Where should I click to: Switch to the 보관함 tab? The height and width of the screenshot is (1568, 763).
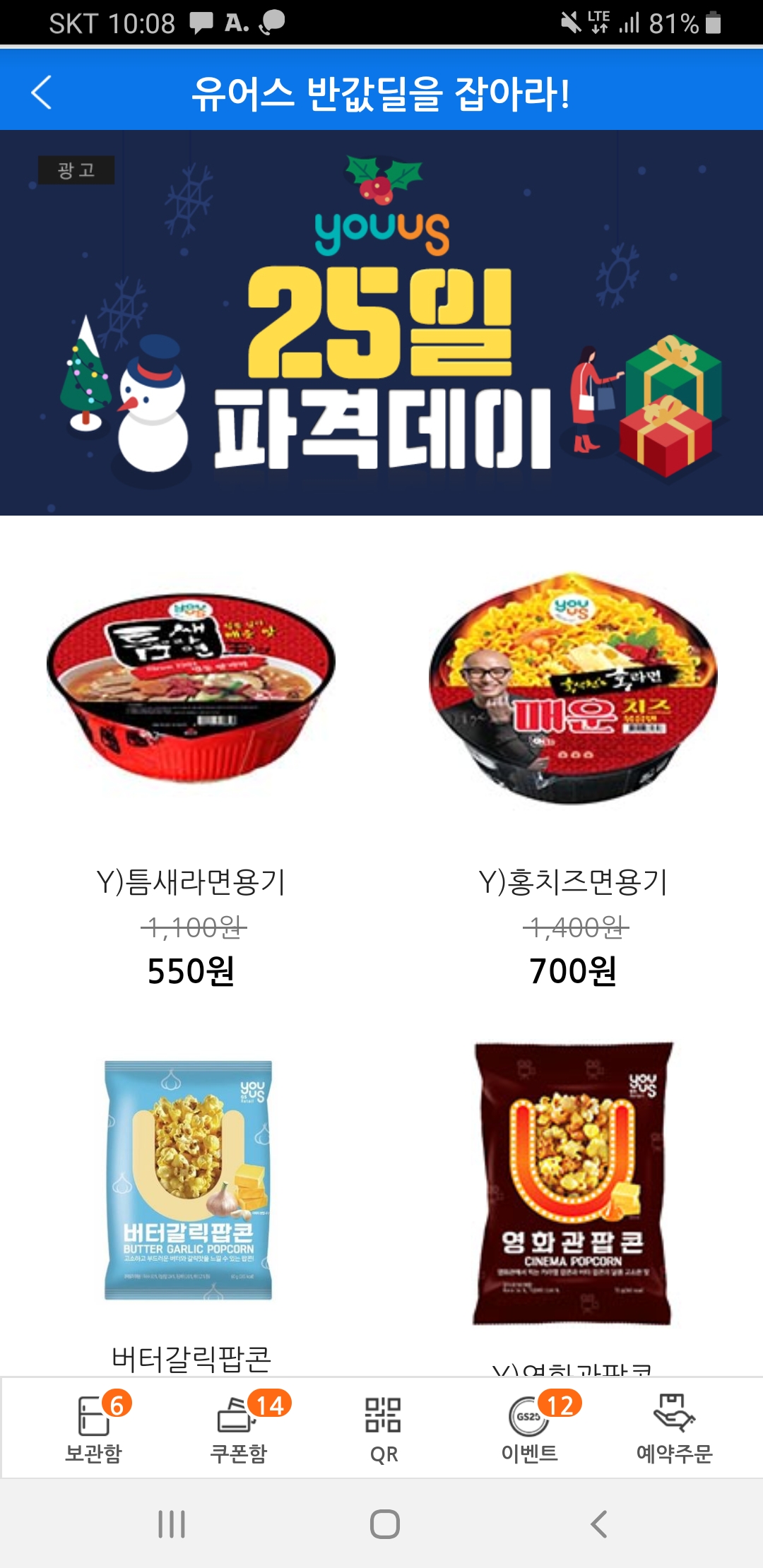[94, 1428]
